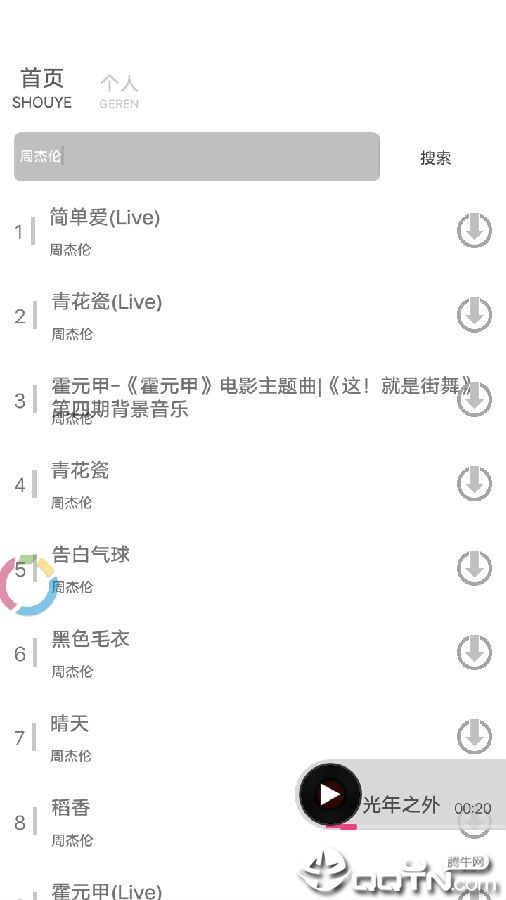This screenshot has width=506, height=900.
Task: Download the song 告白气球
Action: tap(474, 568)
